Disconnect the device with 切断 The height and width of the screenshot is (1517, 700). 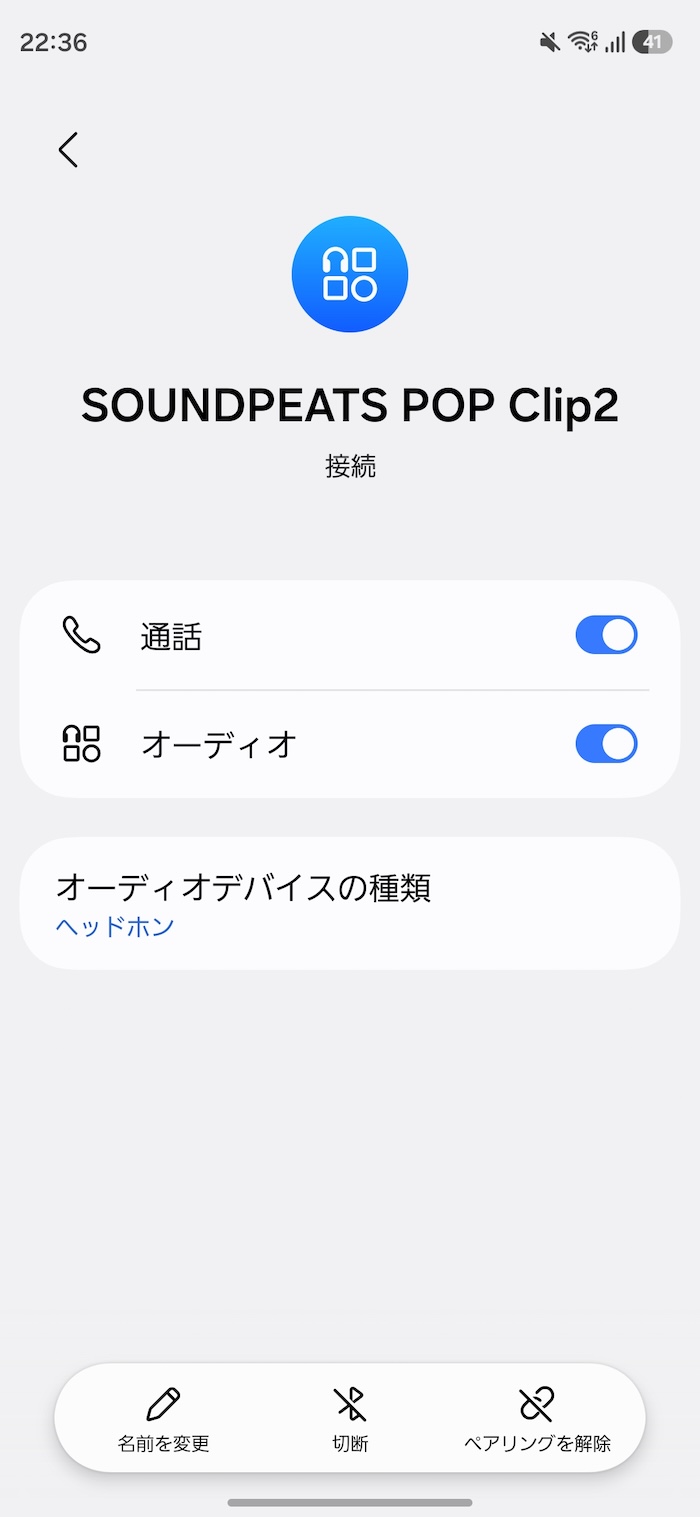point(350,1418)
